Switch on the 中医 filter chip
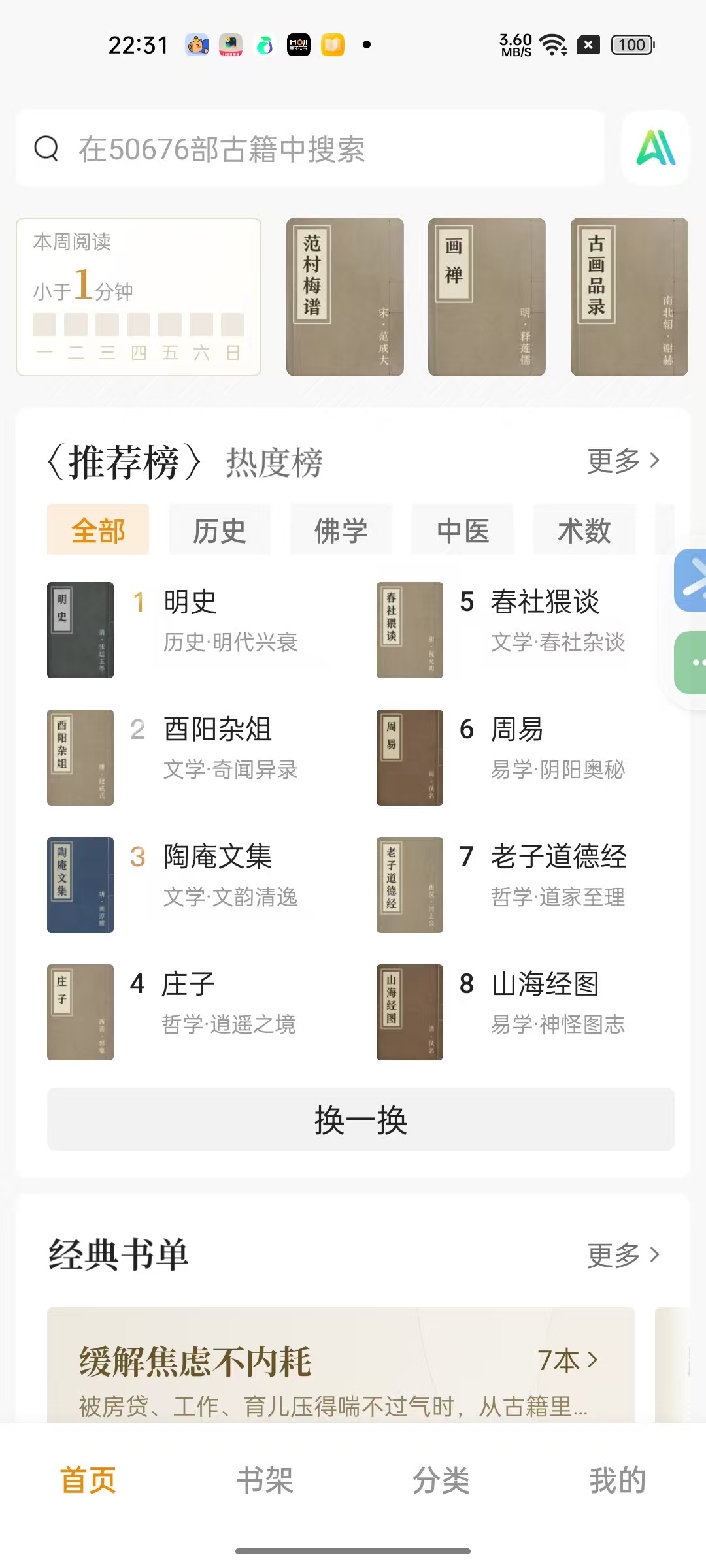Image resolution: width=706 pixels, height=1568 pixels. [x=463, y=530]
